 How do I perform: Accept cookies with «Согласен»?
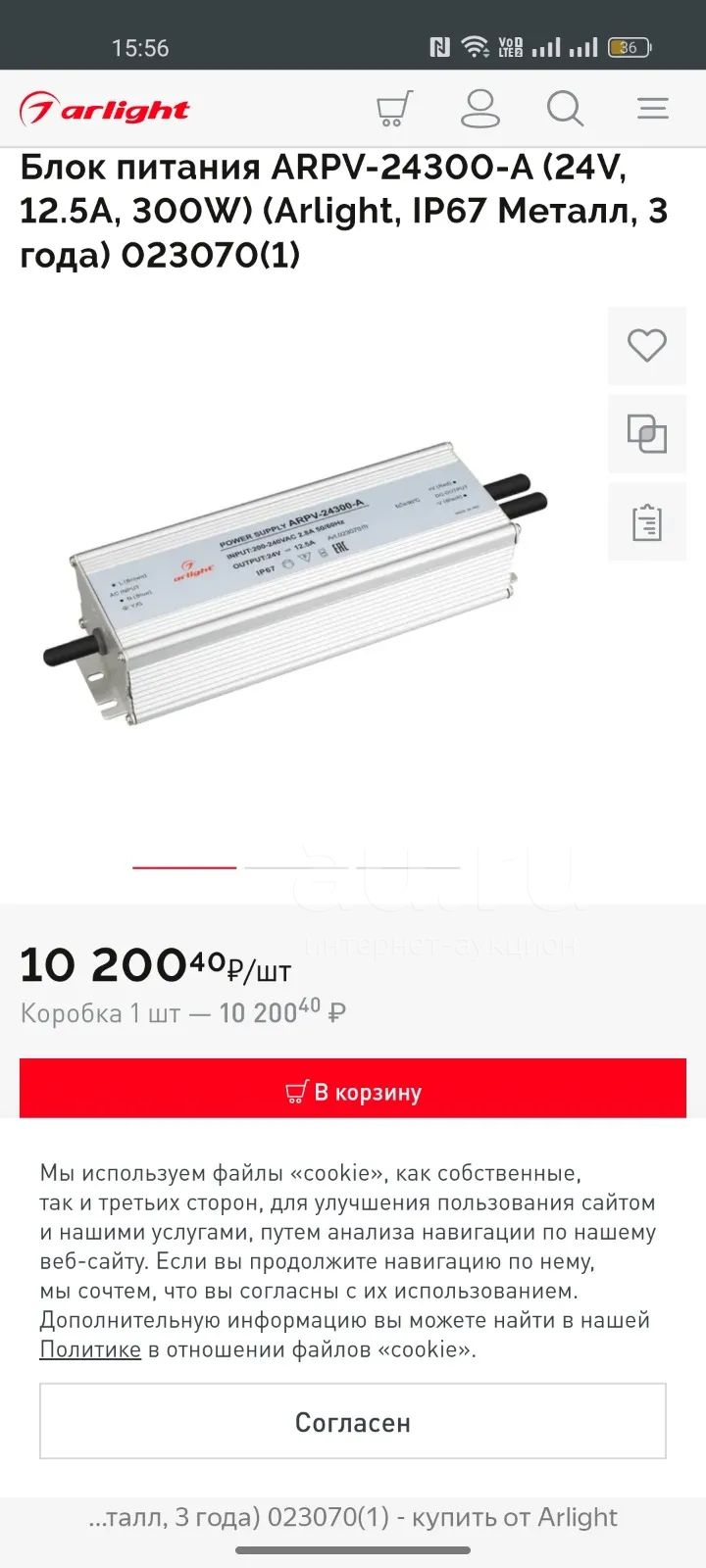[353, 1422]
